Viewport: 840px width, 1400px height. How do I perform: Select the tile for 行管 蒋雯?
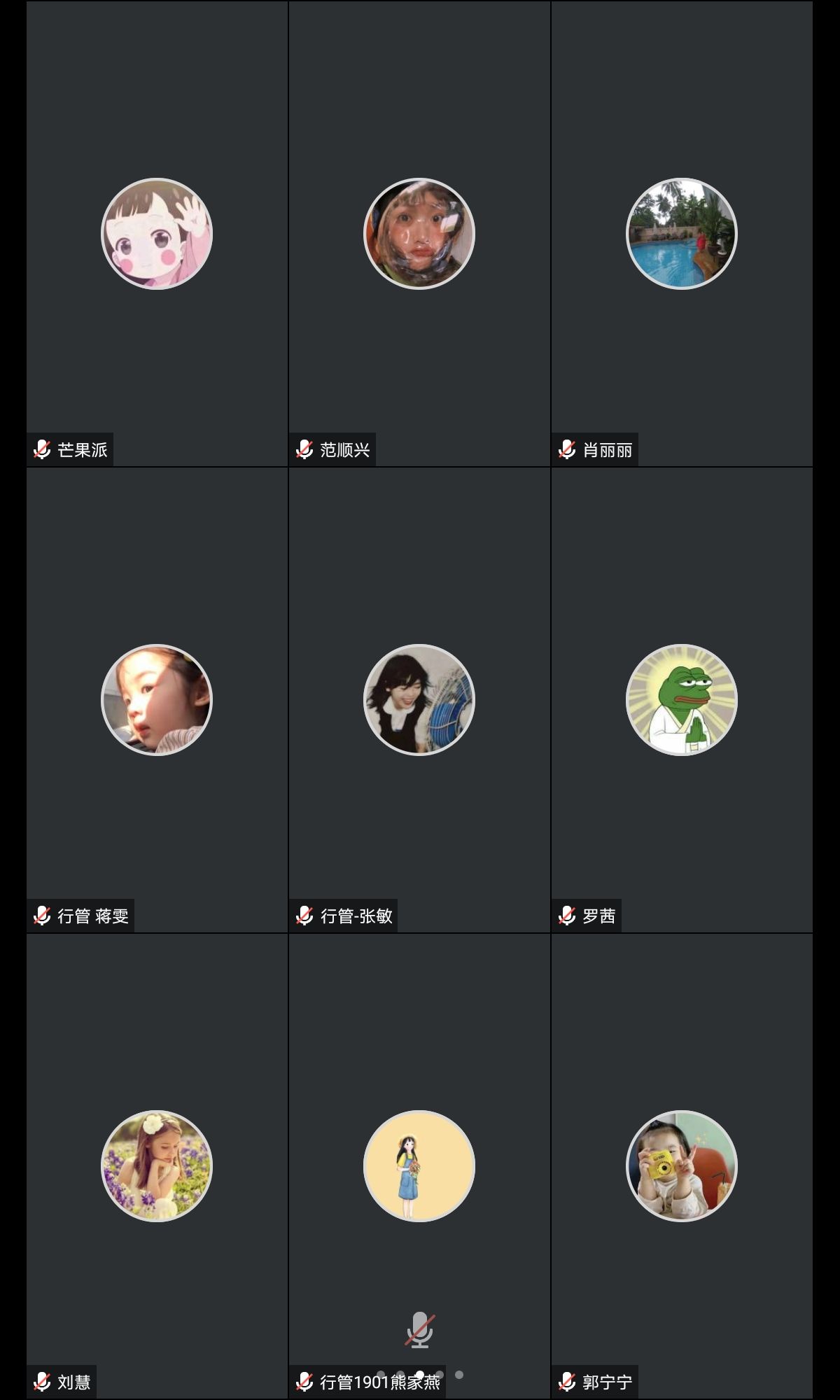[x=157, y=700]
